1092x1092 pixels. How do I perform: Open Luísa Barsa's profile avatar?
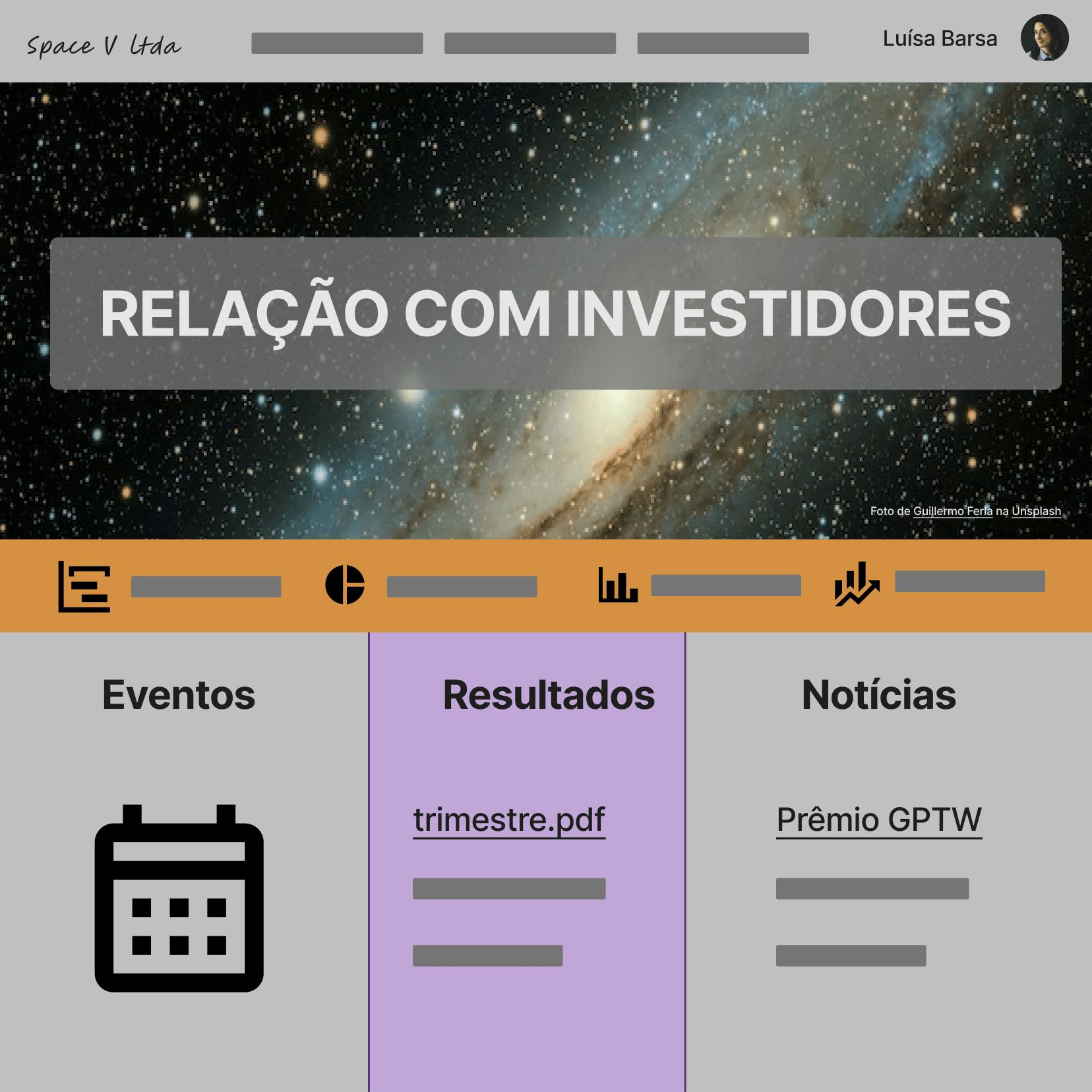[1045, 38]
